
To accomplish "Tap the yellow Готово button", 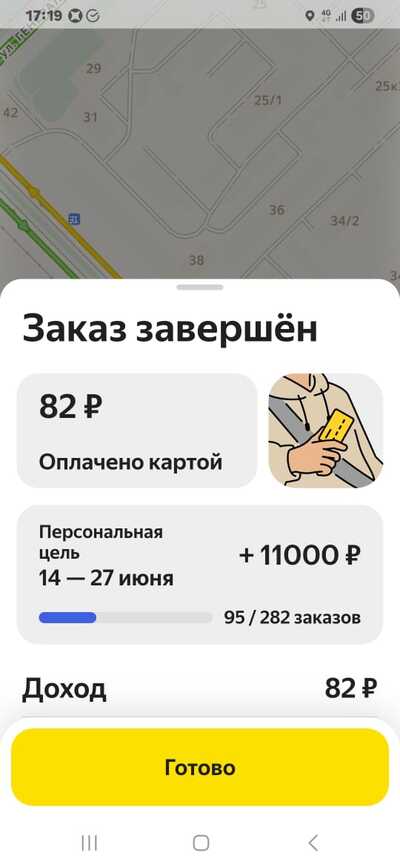I will pyautogui.click(x=200, y=767).
